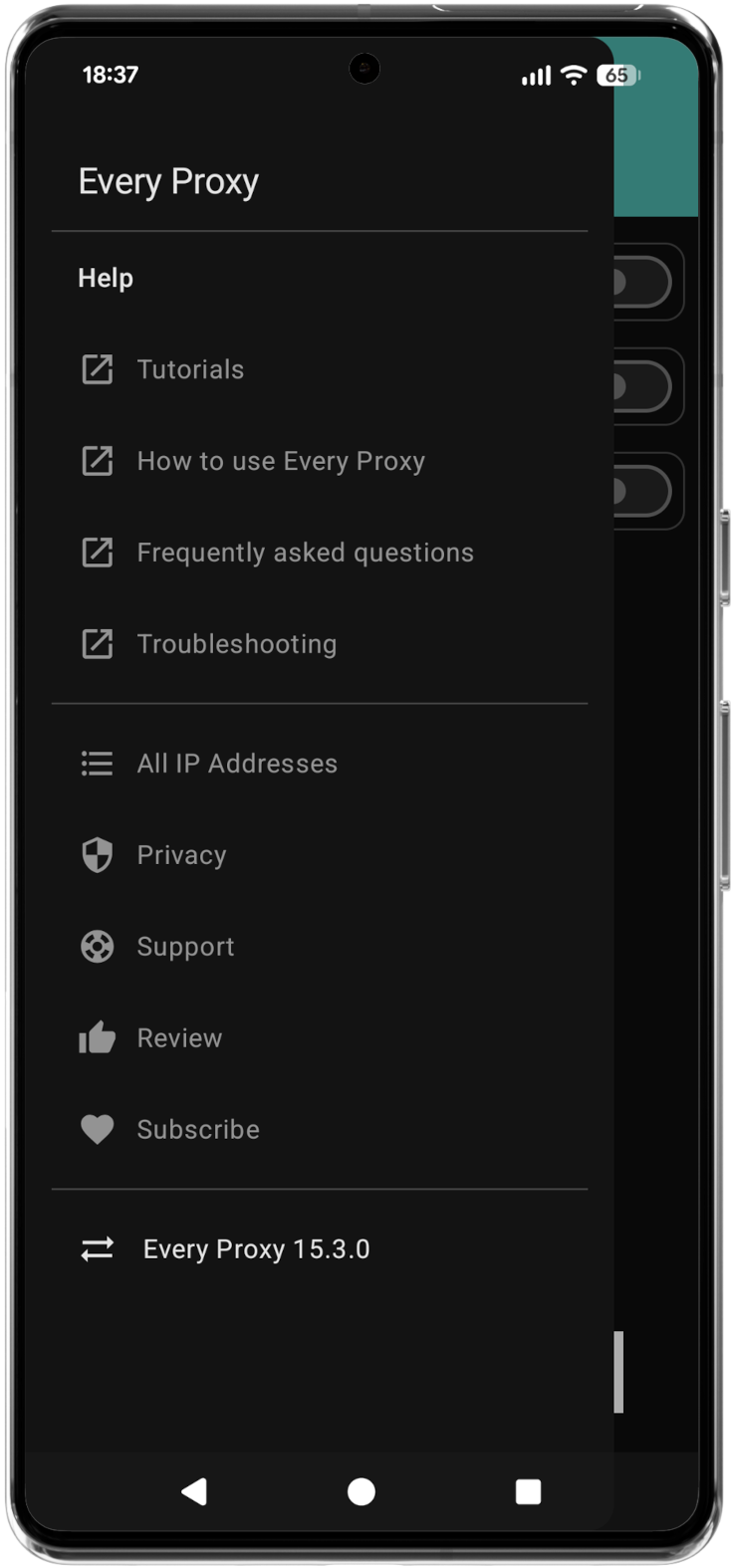
Task: View Frequently asked questions
Action: tap(305, 553)
